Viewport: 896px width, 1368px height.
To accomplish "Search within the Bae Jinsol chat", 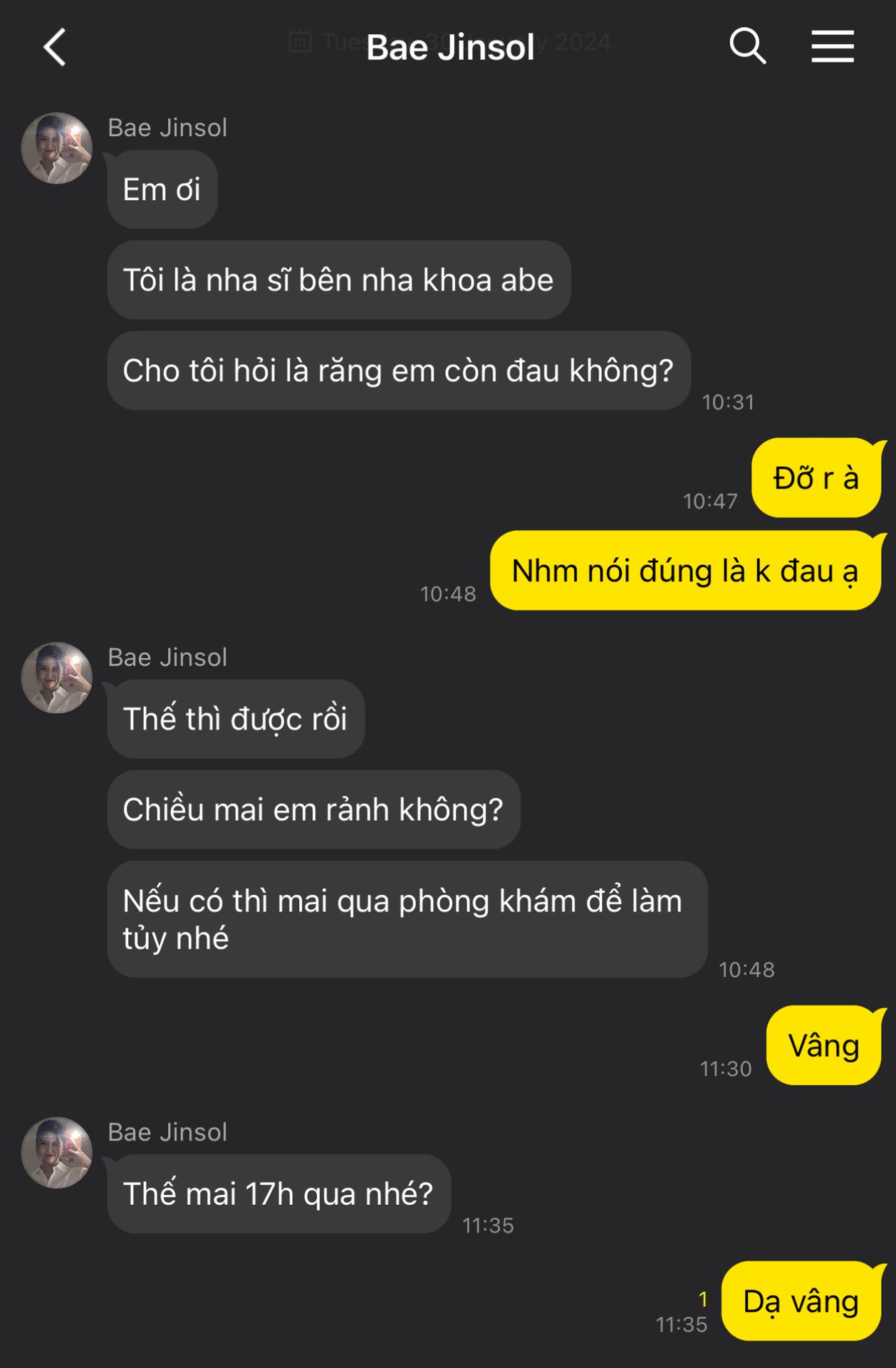I will tap(747, 47).
